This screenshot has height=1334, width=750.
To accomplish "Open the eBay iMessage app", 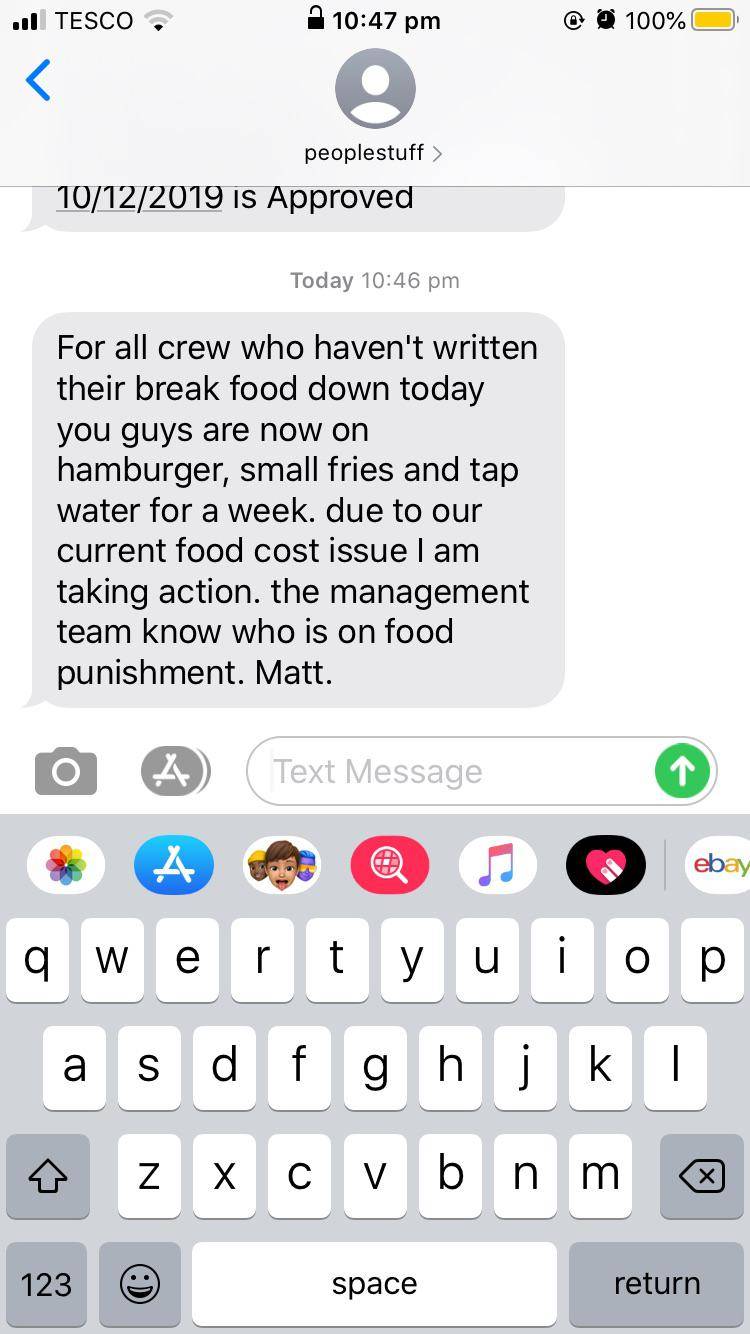I will coord(718,865).
